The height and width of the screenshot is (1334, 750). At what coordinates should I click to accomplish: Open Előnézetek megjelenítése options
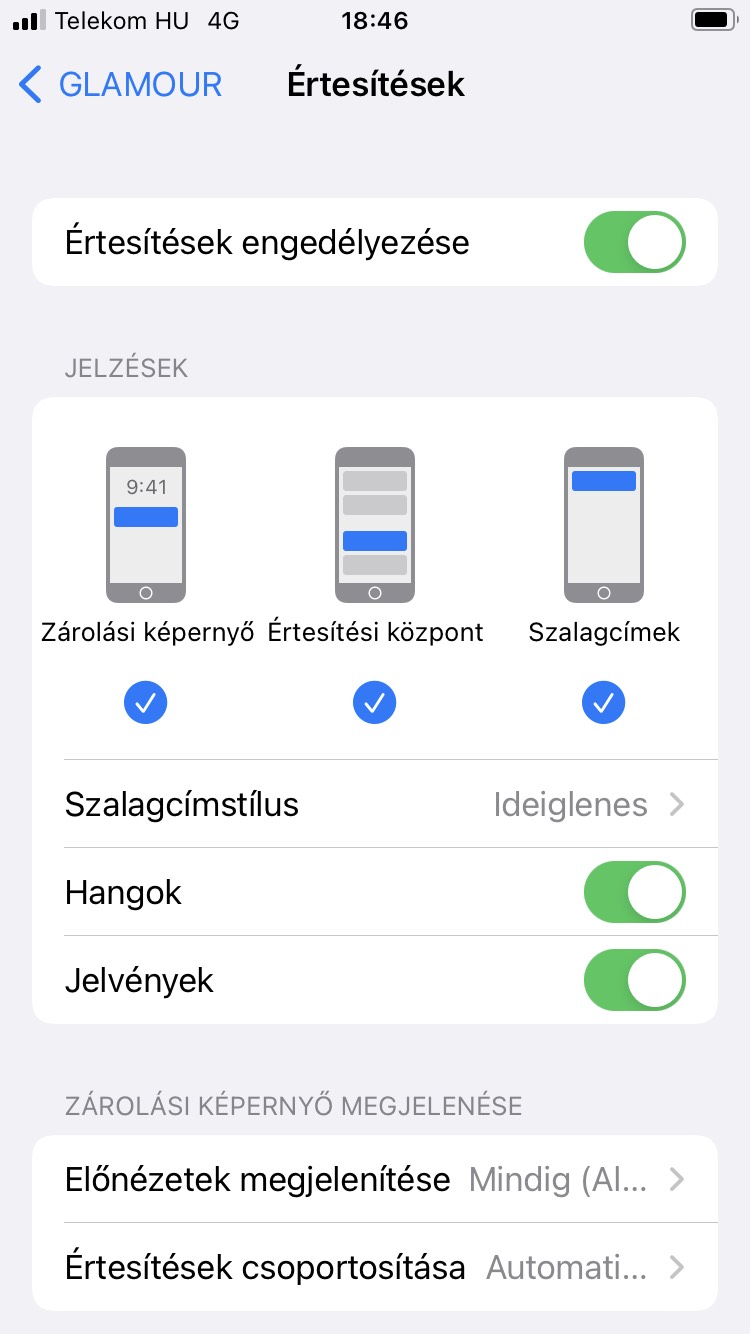coord(375,1180)
